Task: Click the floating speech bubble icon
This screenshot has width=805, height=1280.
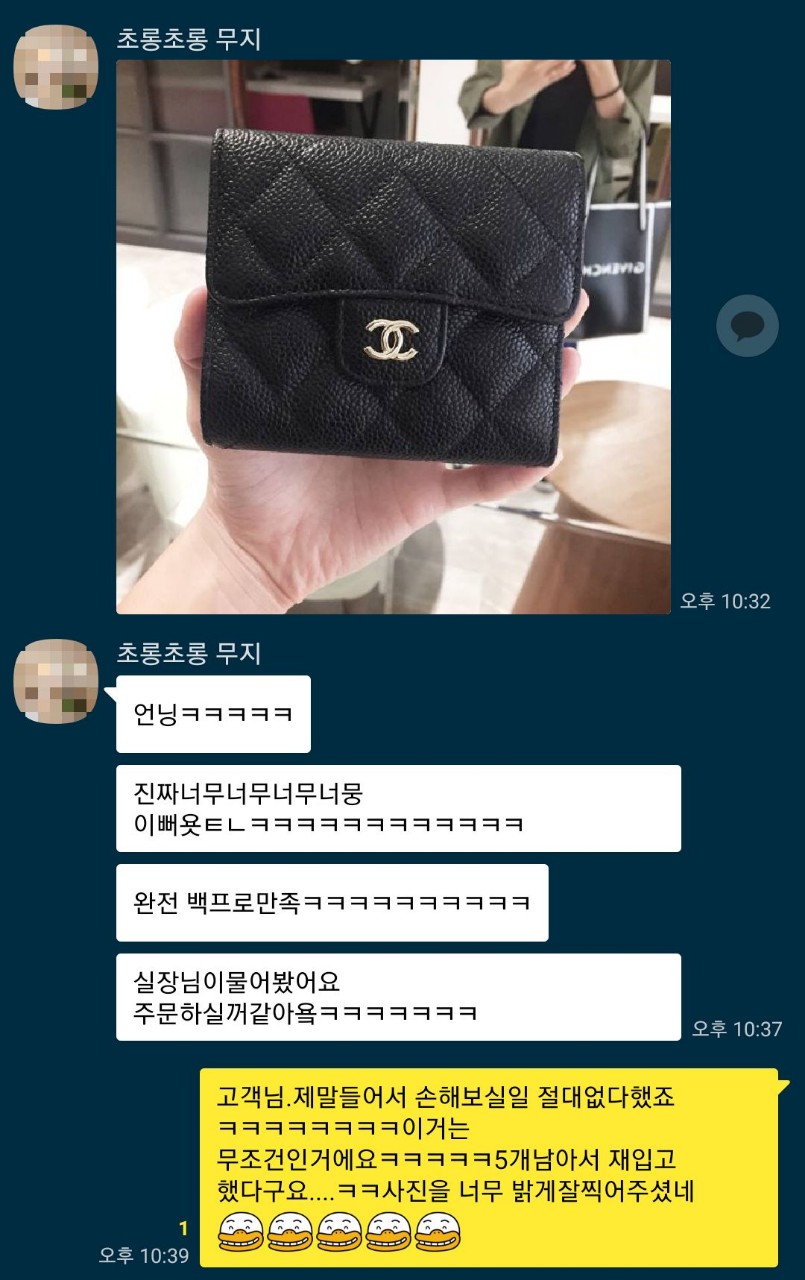Action: pos(748,324)
